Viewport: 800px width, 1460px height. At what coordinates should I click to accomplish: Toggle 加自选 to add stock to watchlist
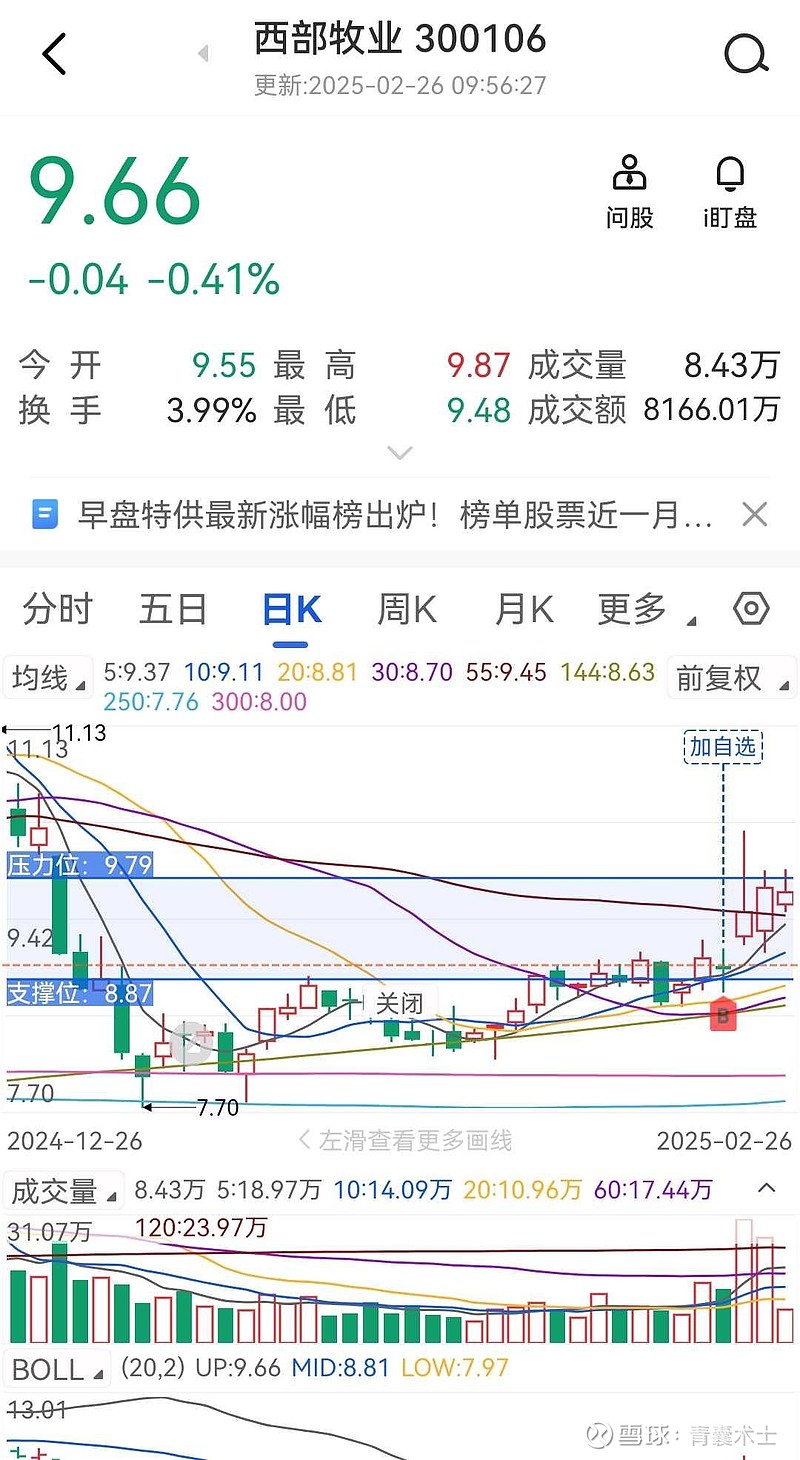[722, 746]
